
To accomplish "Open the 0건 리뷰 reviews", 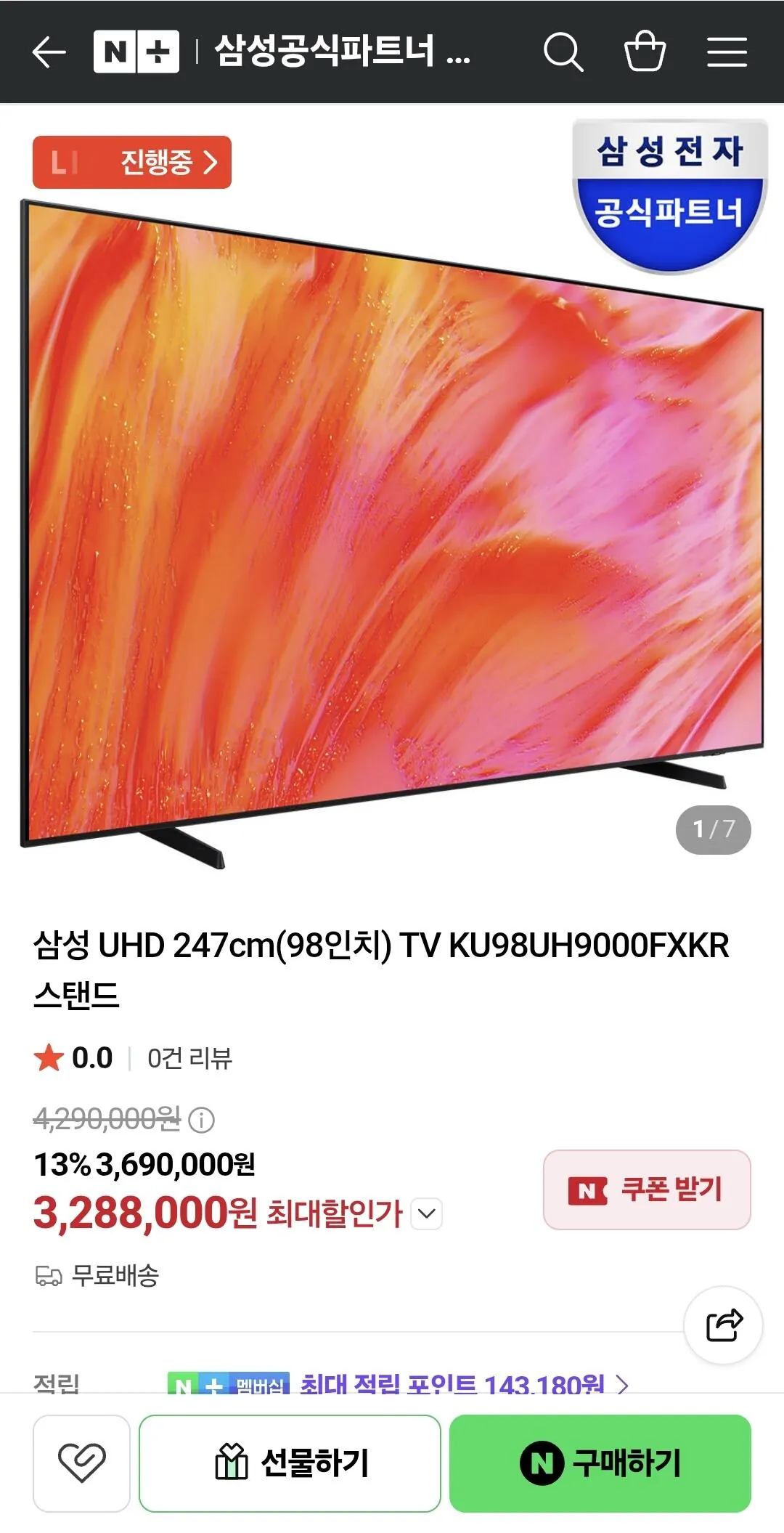I will [189, 1058].
